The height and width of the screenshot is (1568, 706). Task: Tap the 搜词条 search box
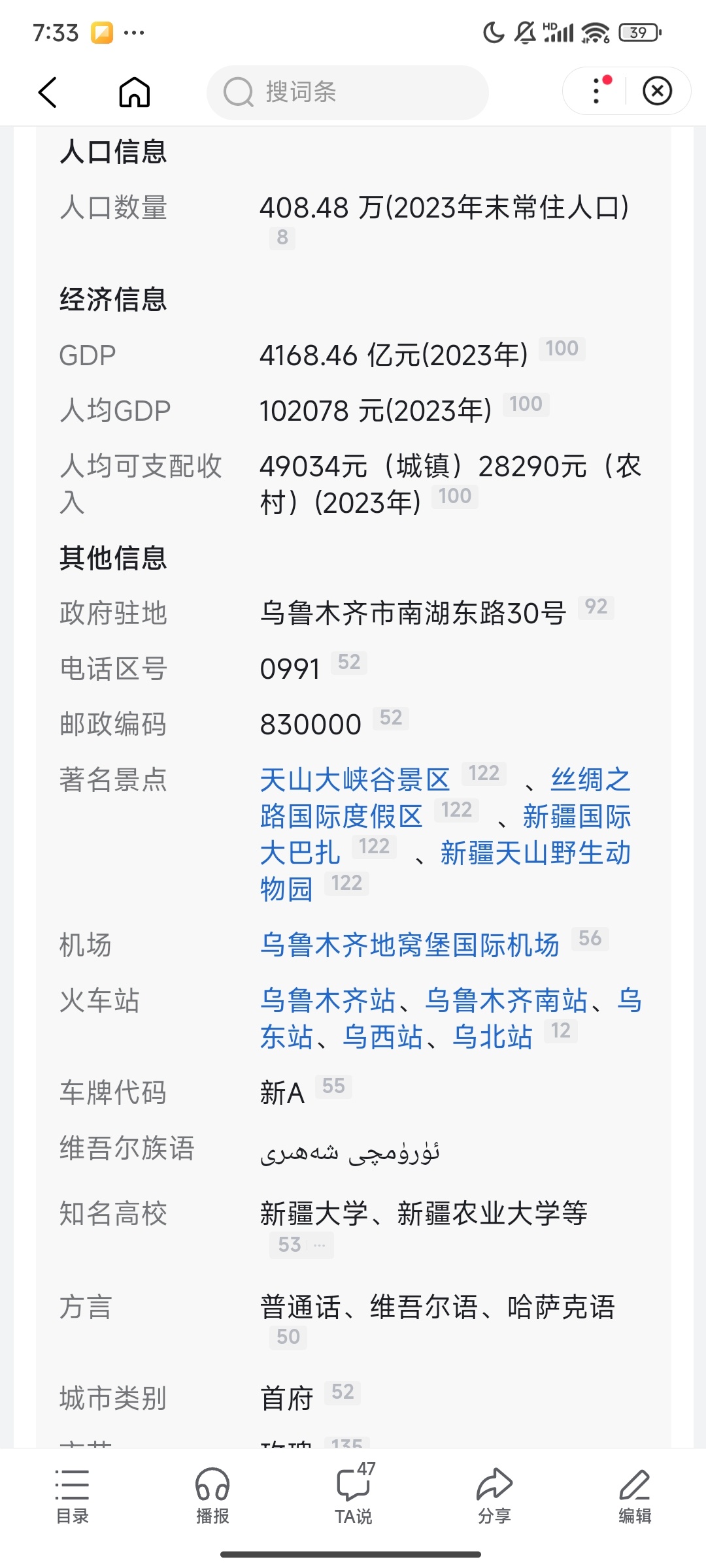pyautogui.click(x=348, y=92)
